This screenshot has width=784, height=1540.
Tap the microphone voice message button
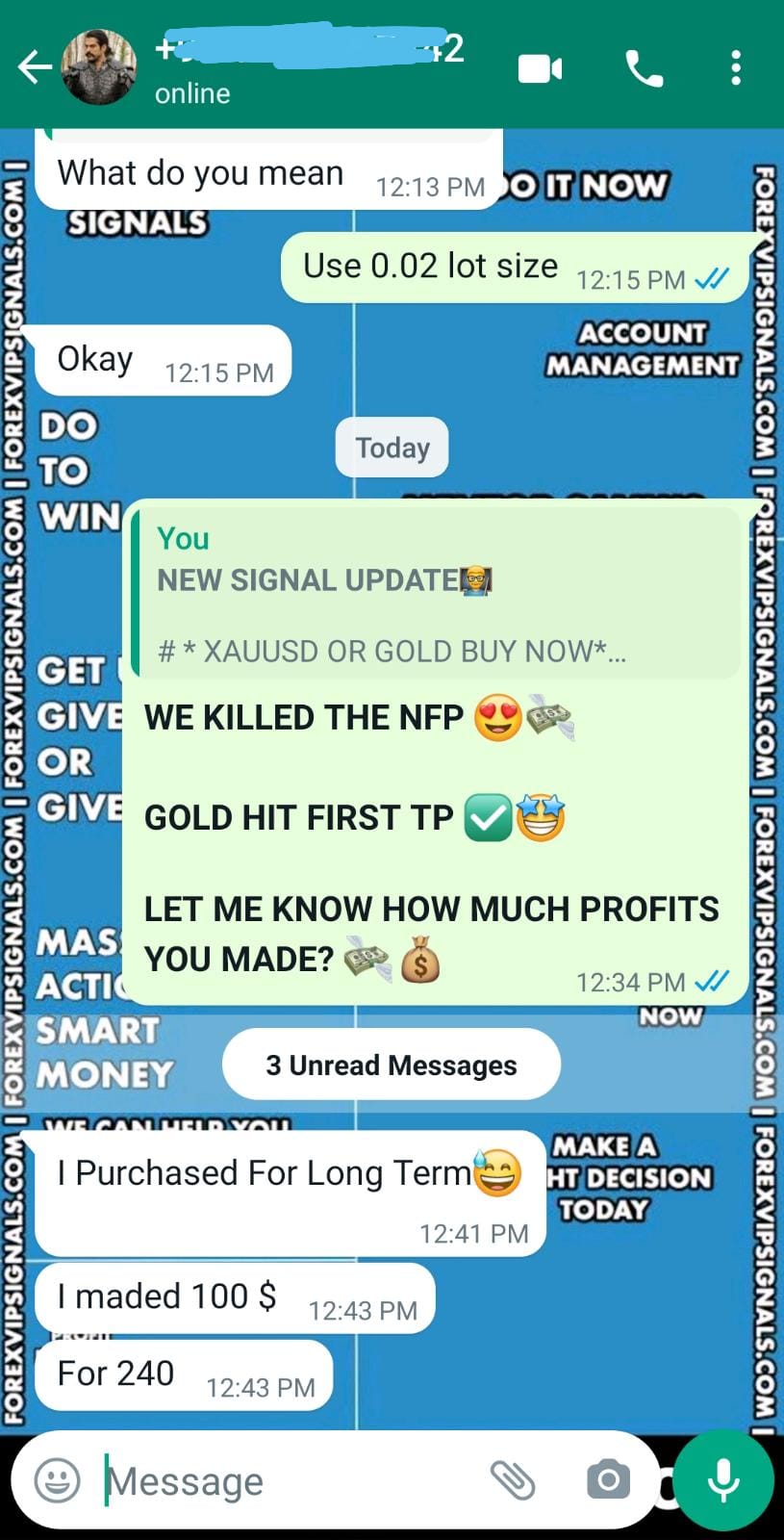[x=723, y=1479]
